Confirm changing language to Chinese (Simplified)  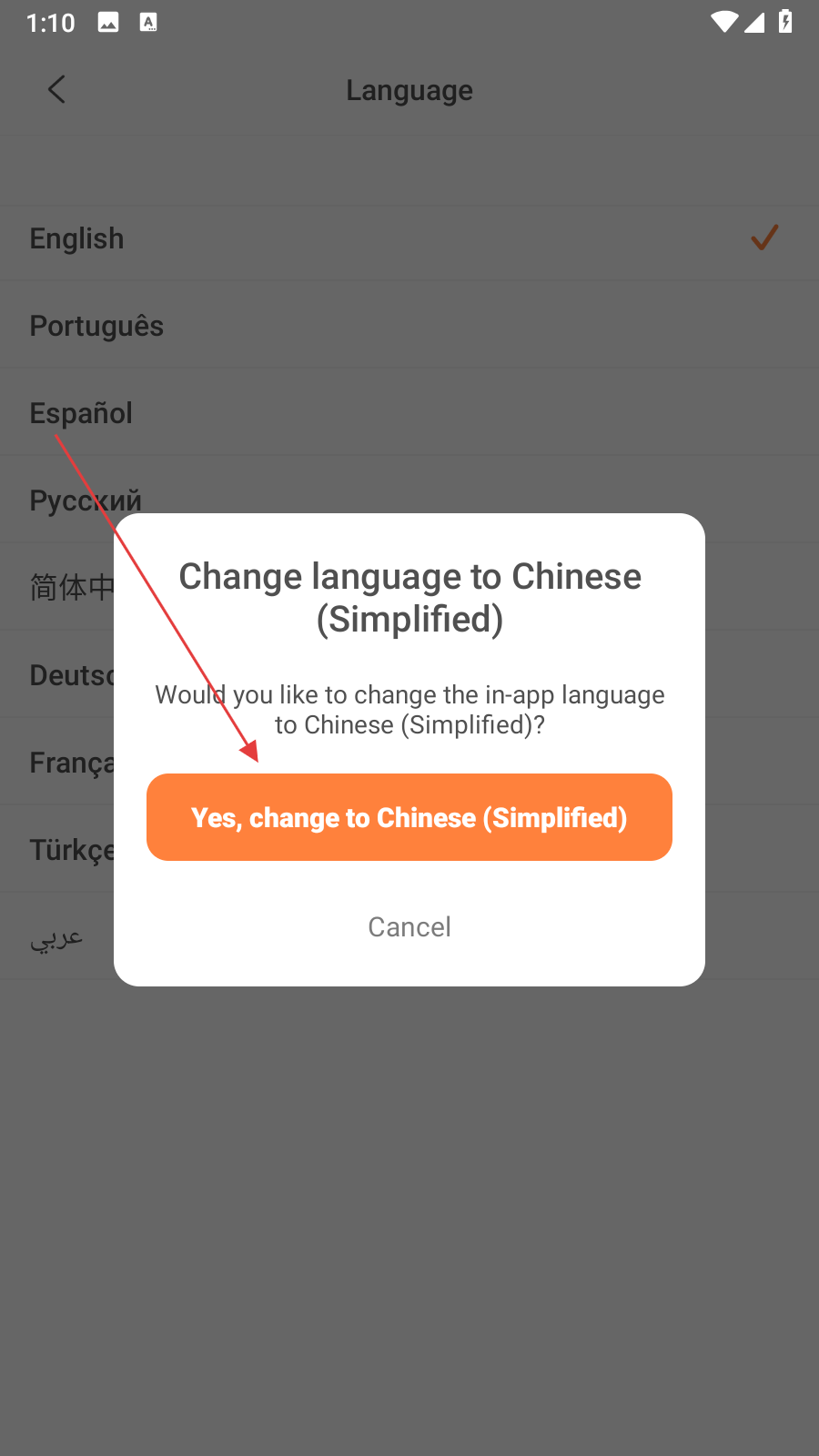pyautogui.click(x=409, y=817)
